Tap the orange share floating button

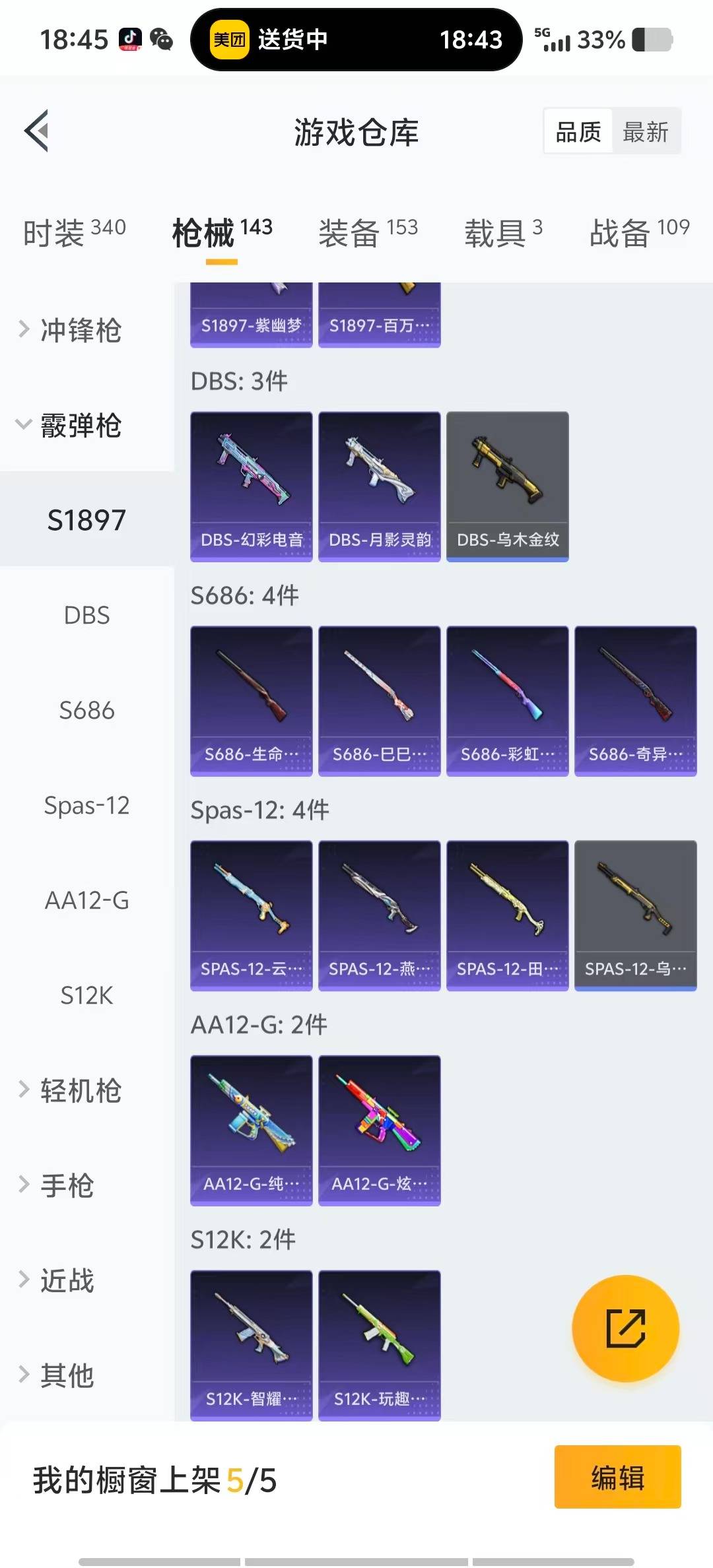coord(625,1328)
